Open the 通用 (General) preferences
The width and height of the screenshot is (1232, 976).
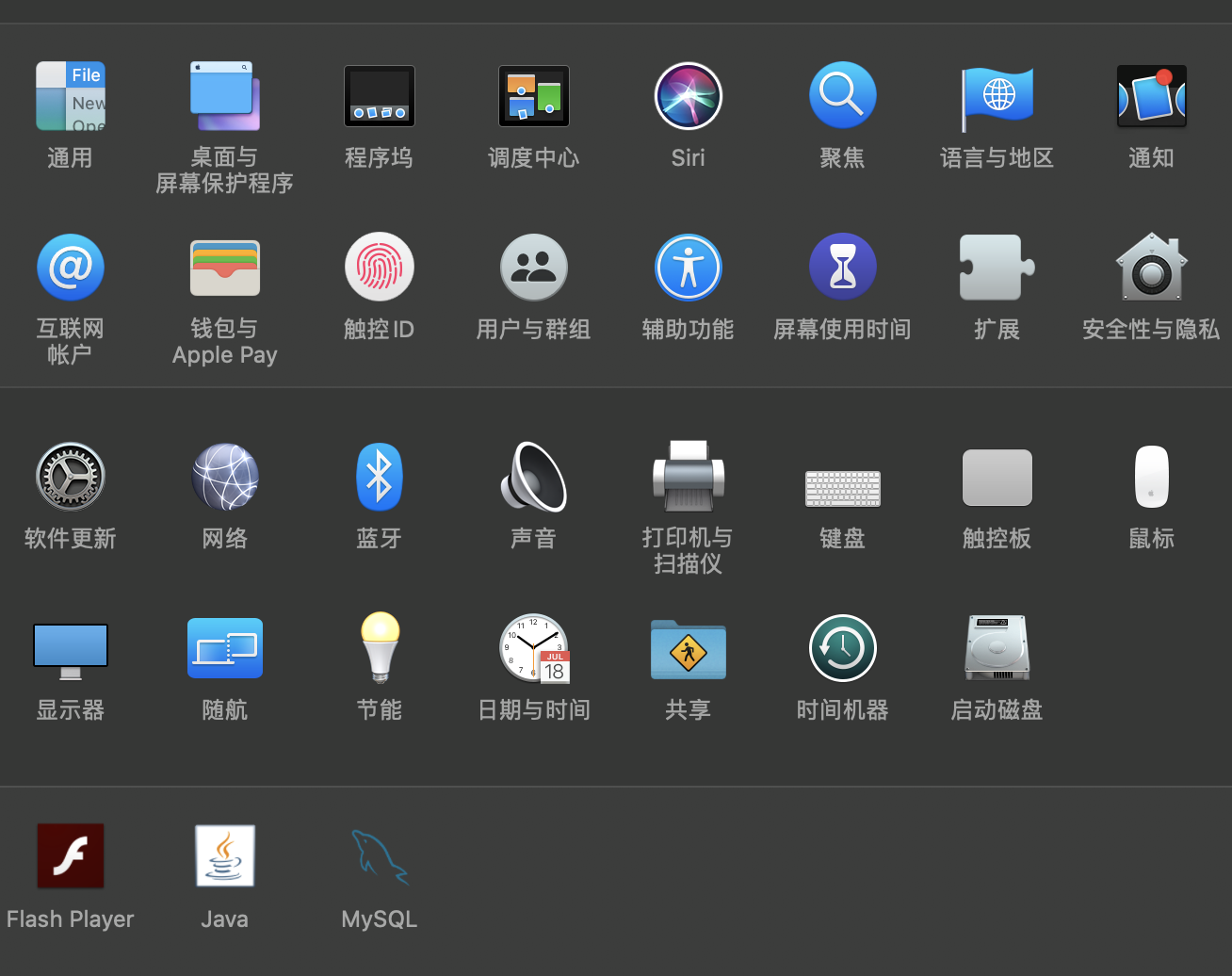tap(71, 96)
